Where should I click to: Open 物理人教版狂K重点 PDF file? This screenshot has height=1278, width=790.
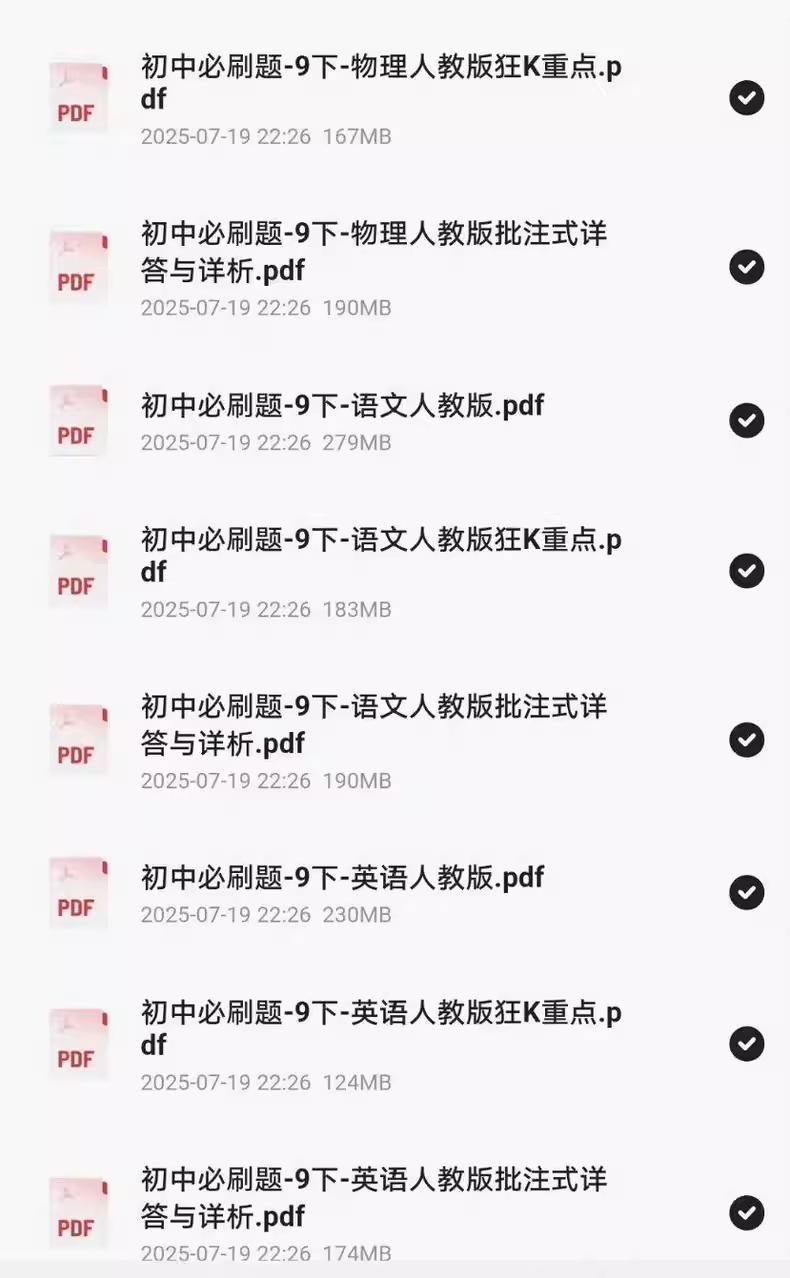(380, 84)
